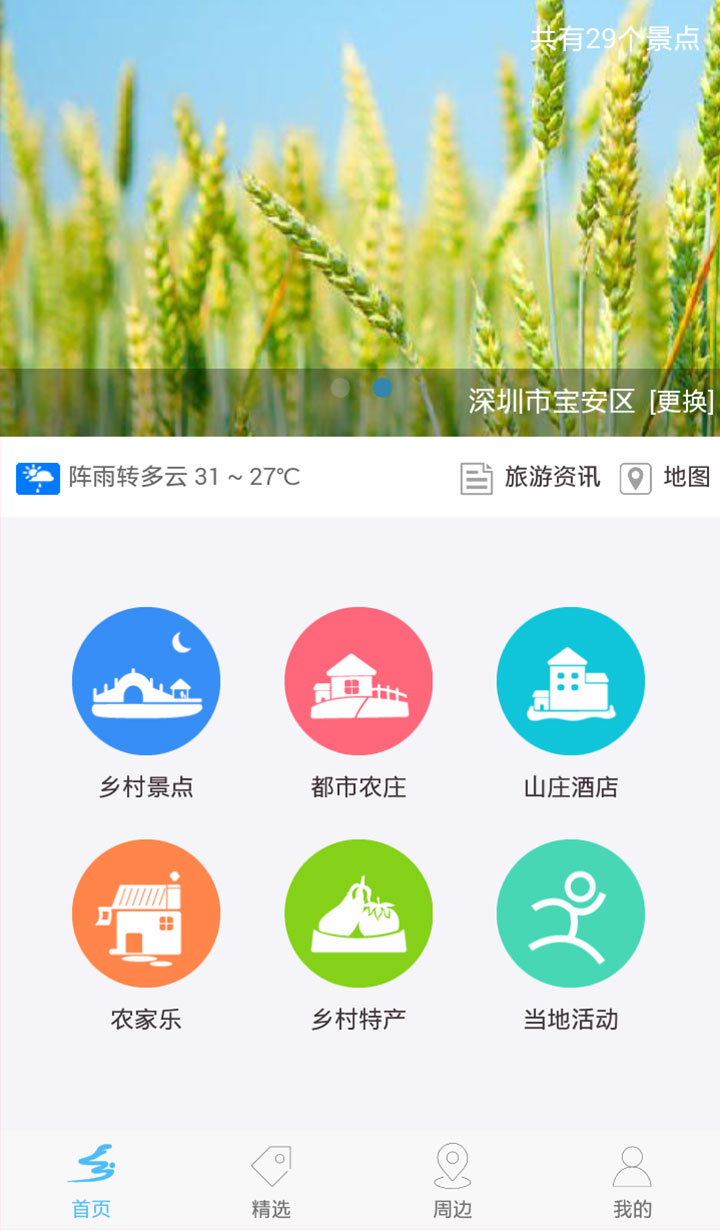Open the 当地活动 (local activities) icon

570,913
